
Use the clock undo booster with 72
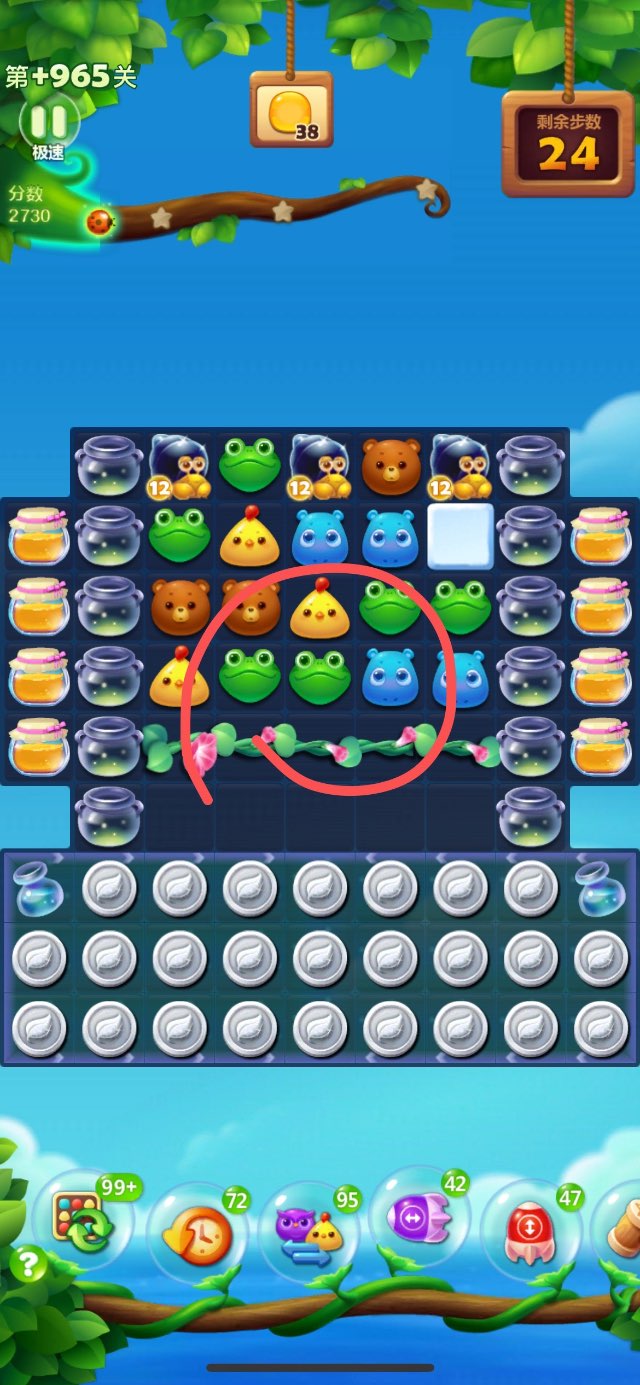click(198, 1235)
